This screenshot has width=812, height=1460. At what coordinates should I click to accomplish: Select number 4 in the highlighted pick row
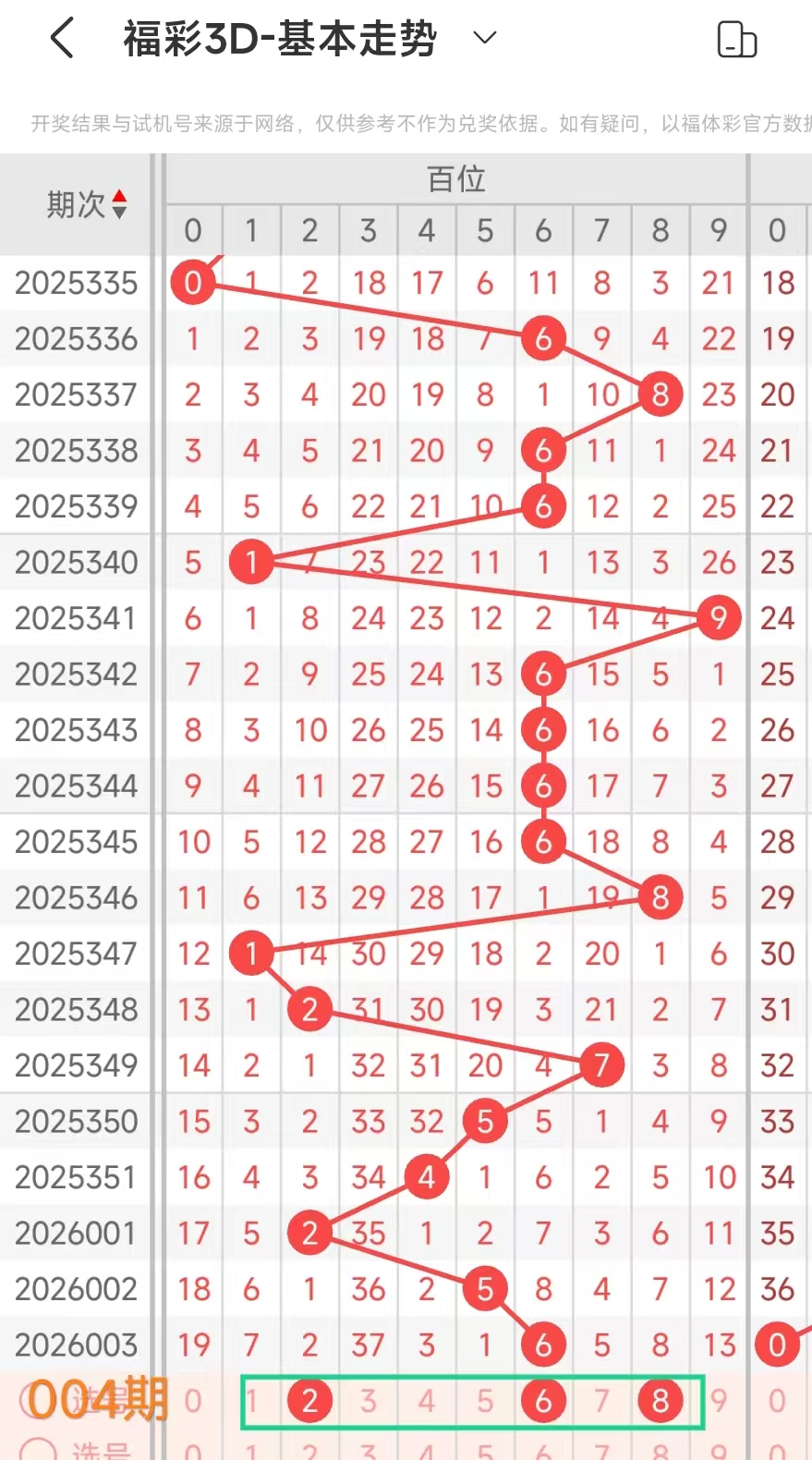[x=427, y=1401]
